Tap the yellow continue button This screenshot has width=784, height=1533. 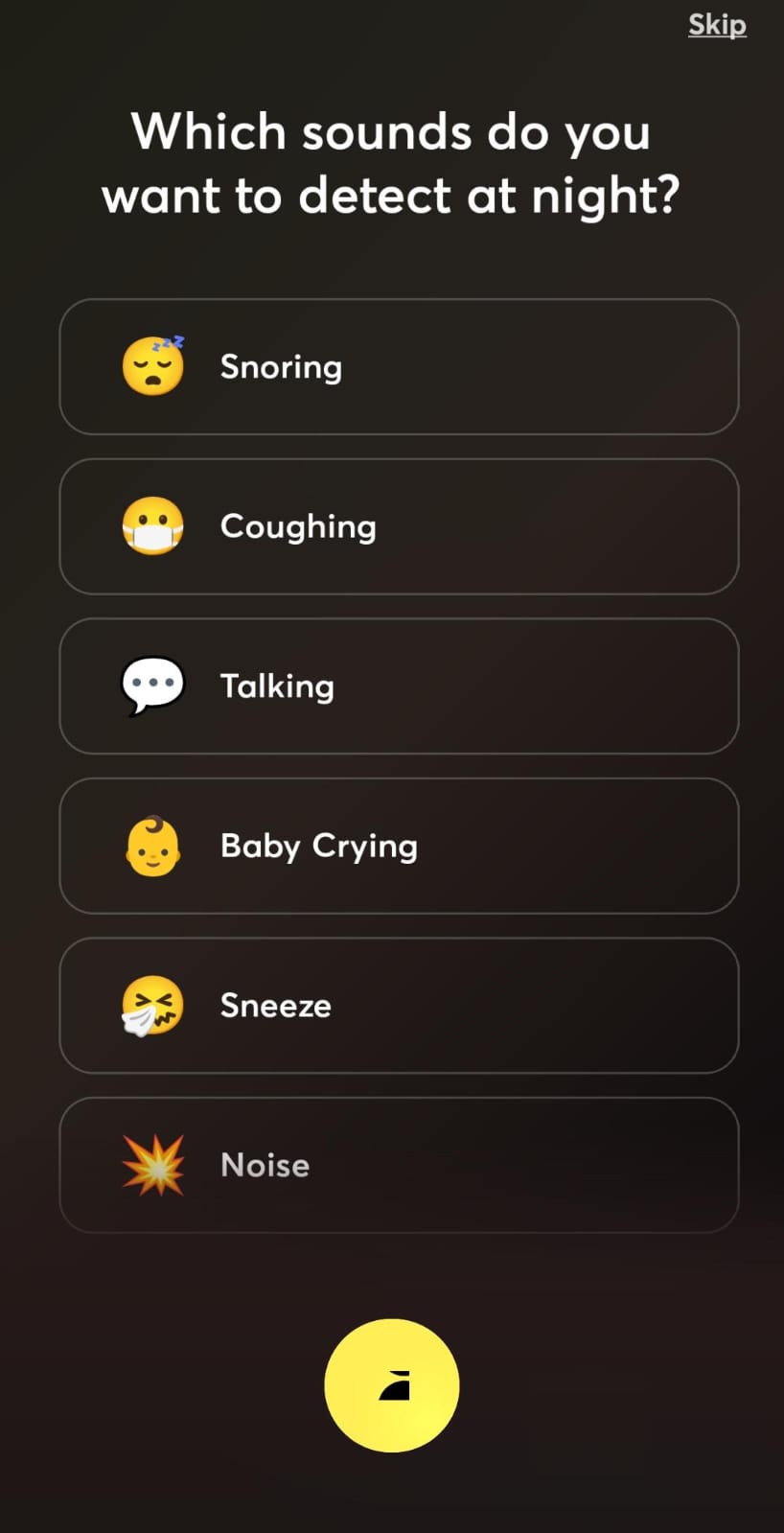coord(392,1385)
